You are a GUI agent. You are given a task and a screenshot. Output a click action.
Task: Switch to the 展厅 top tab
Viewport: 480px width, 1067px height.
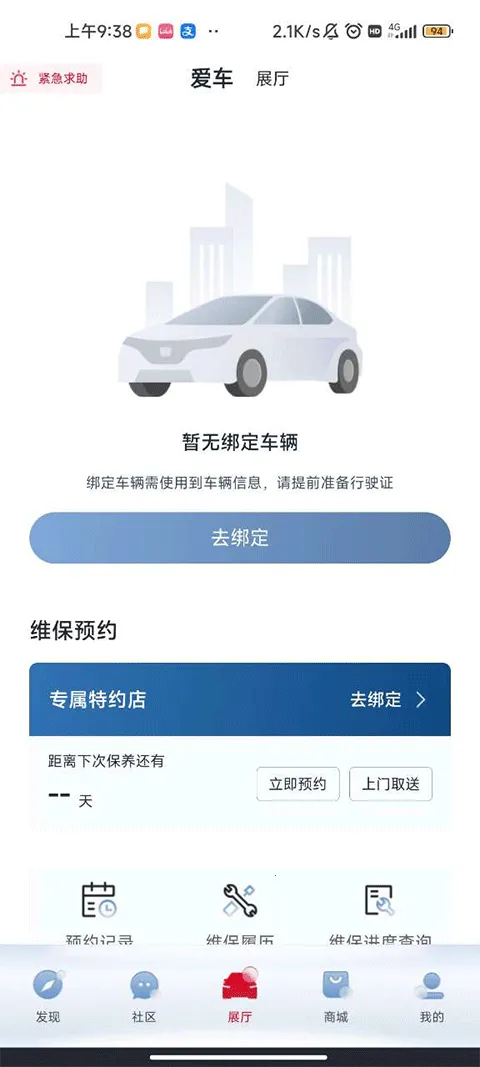click(272, 79)
